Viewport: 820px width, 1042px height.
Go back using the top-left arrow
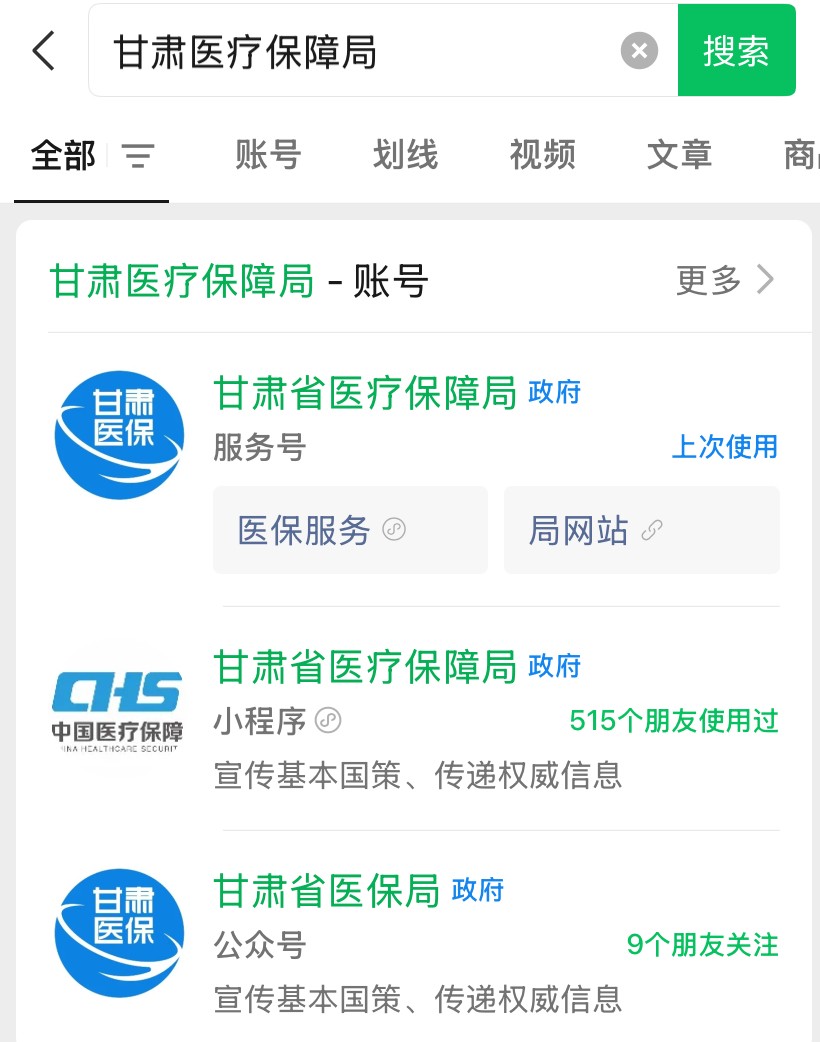pyautogui.click(x=44, y=51)
